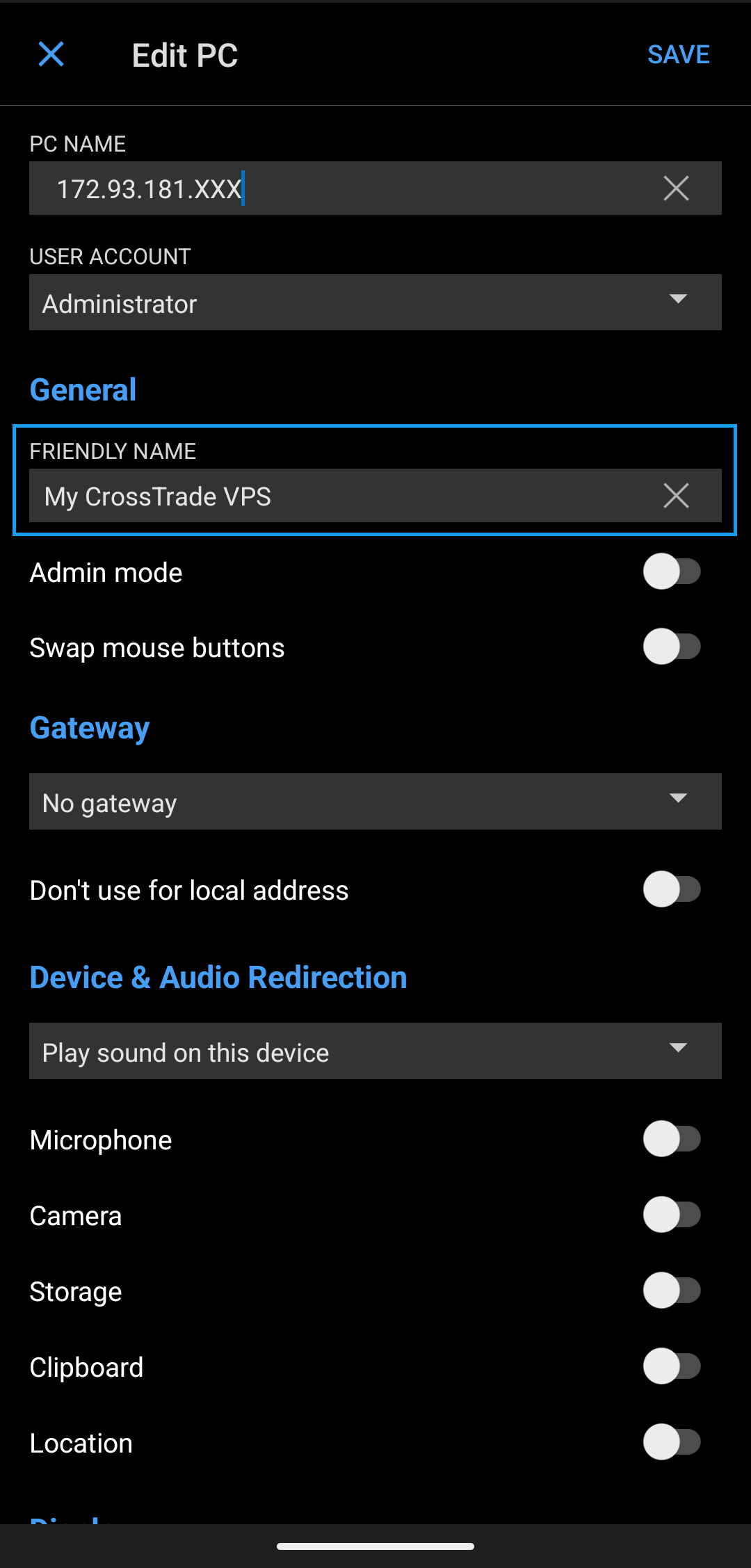Enable Microphone redirection

tap(671, 1139)
